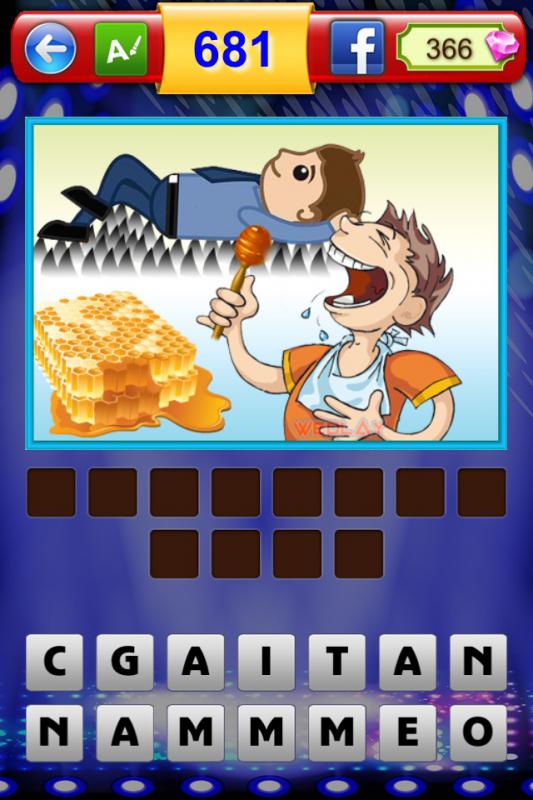Share the puzzle on Facebook
533x800 pixels.
[x=357, y=48]
